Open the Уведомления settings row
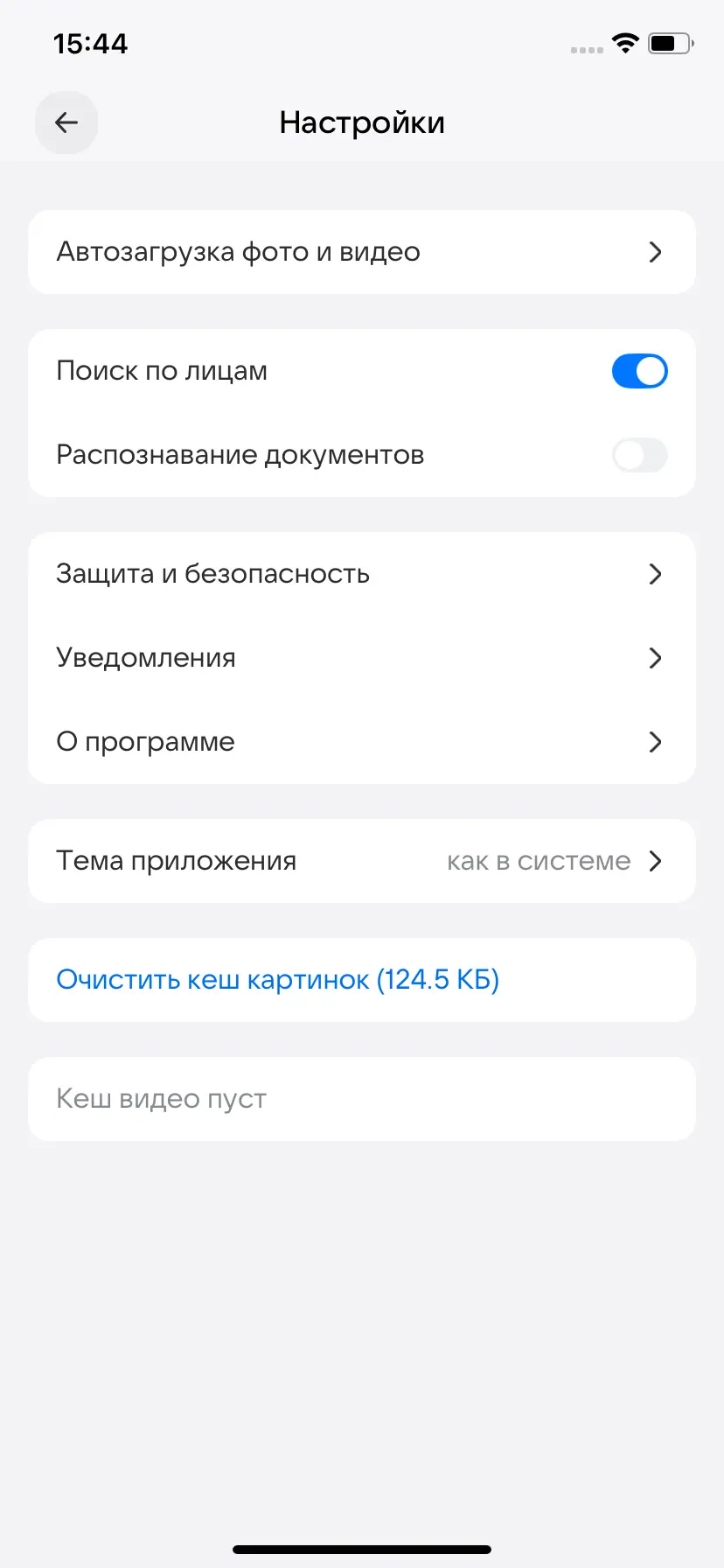Image resolution: width=724 pixels, height=1568 pixels. point(361,658)
